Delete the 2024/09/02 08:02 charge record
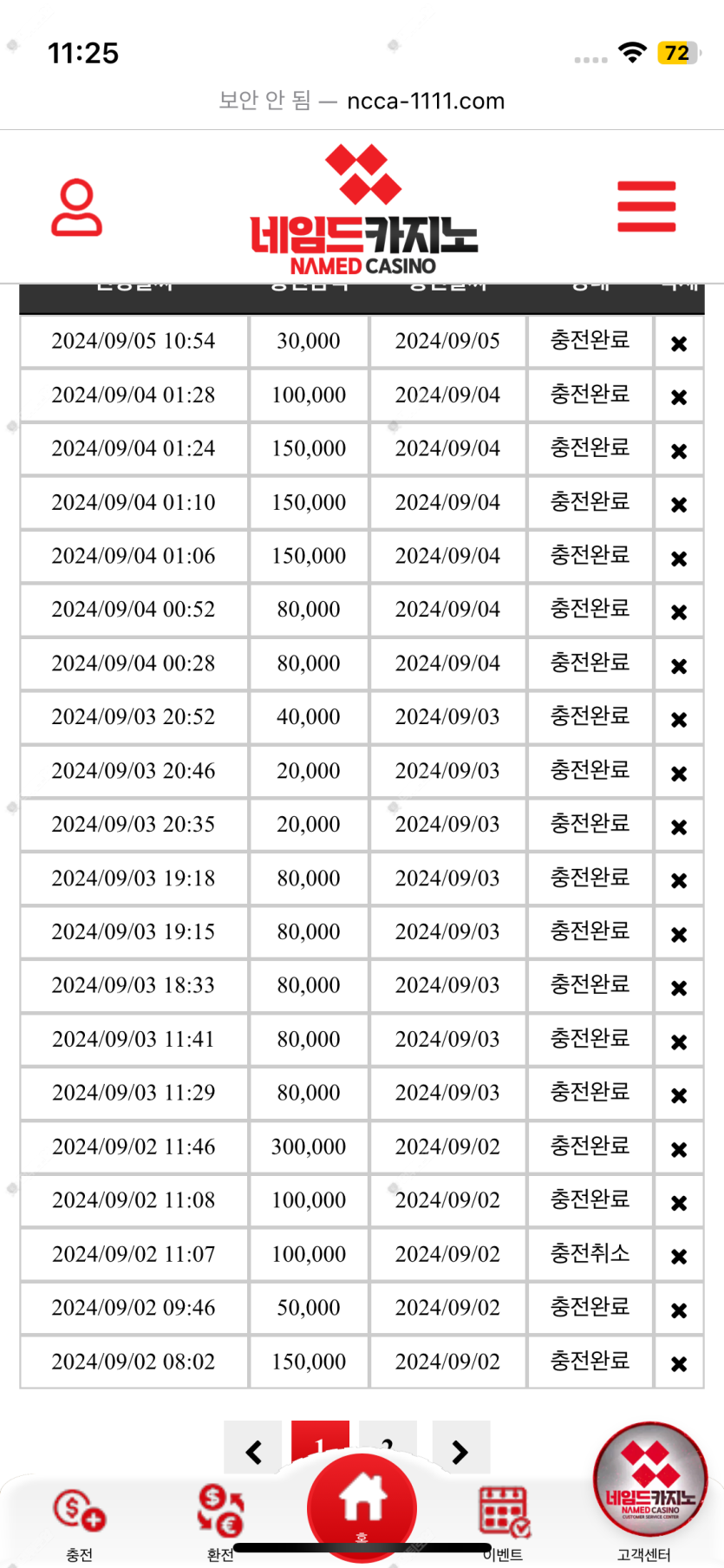The width and height of the screenshot is (724, 1568). coord(679,1363)
